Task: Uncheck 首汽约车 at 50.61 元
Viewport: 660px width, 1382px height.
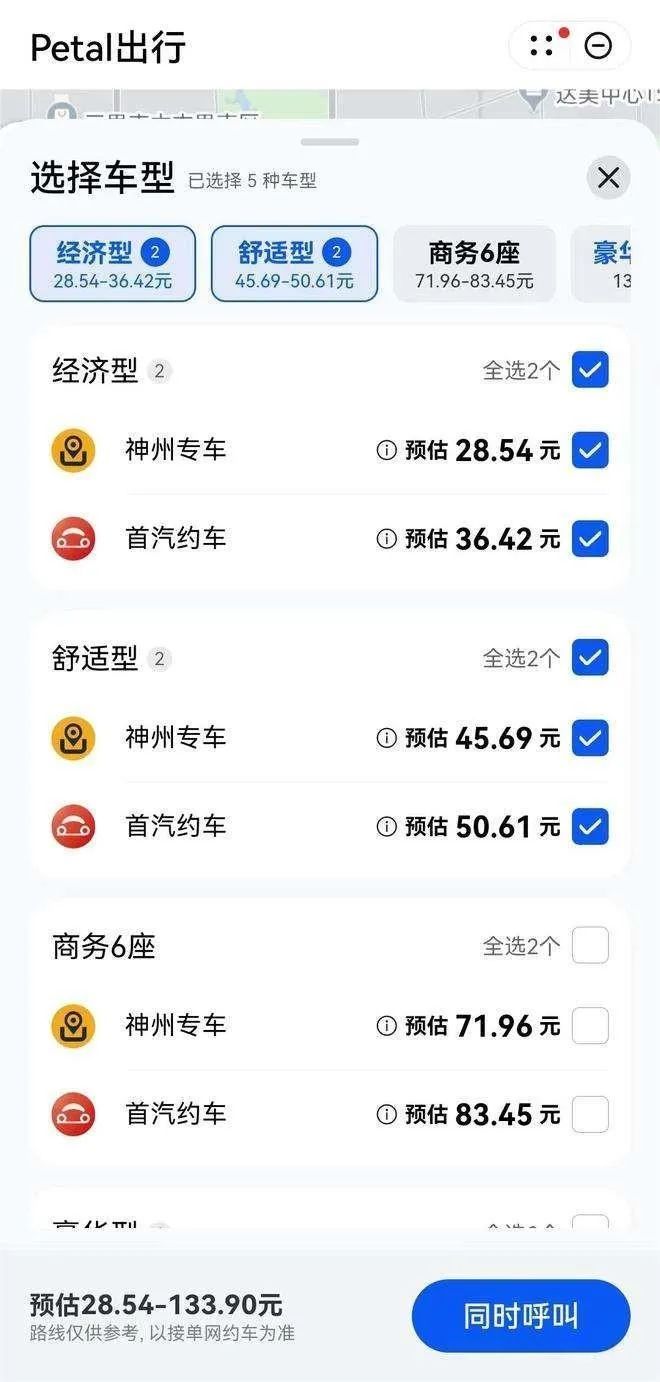Action: tap(590, 827)
